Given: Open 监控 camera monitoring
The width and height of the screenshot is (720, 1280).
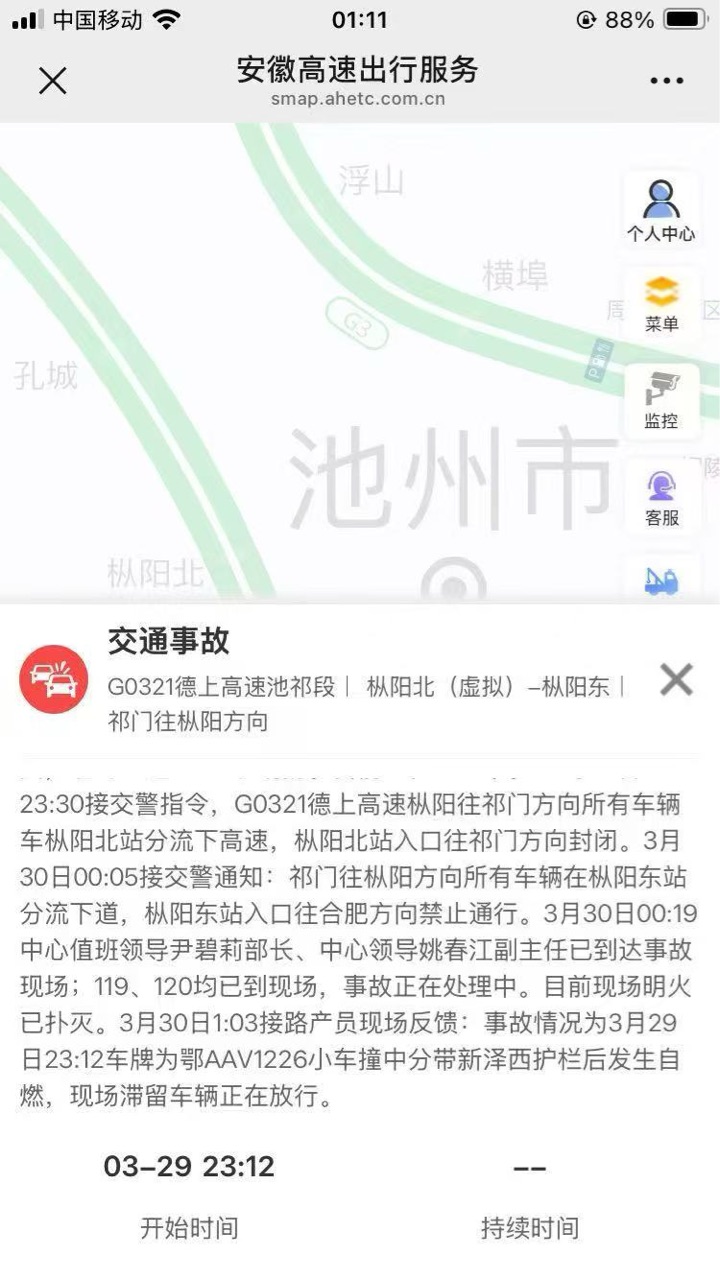Looking at the screenshot, I should coord(661,400).
